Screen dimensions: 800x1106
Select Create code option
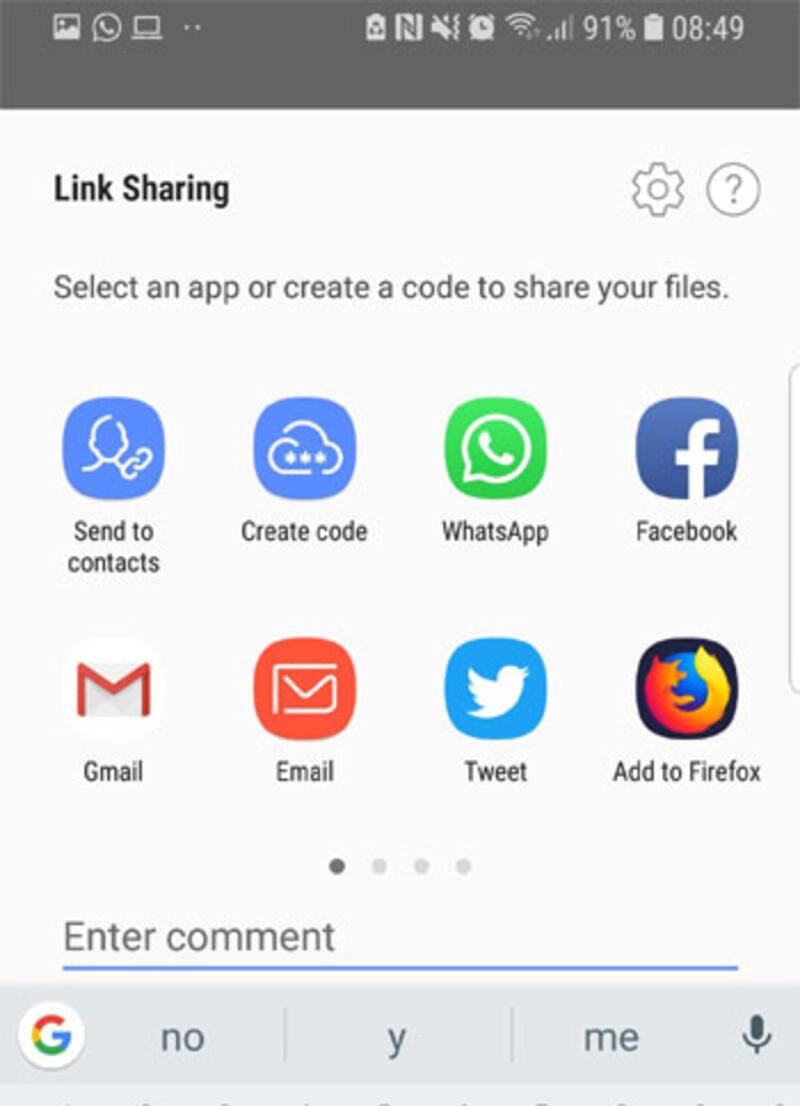(x=304, y=449)
